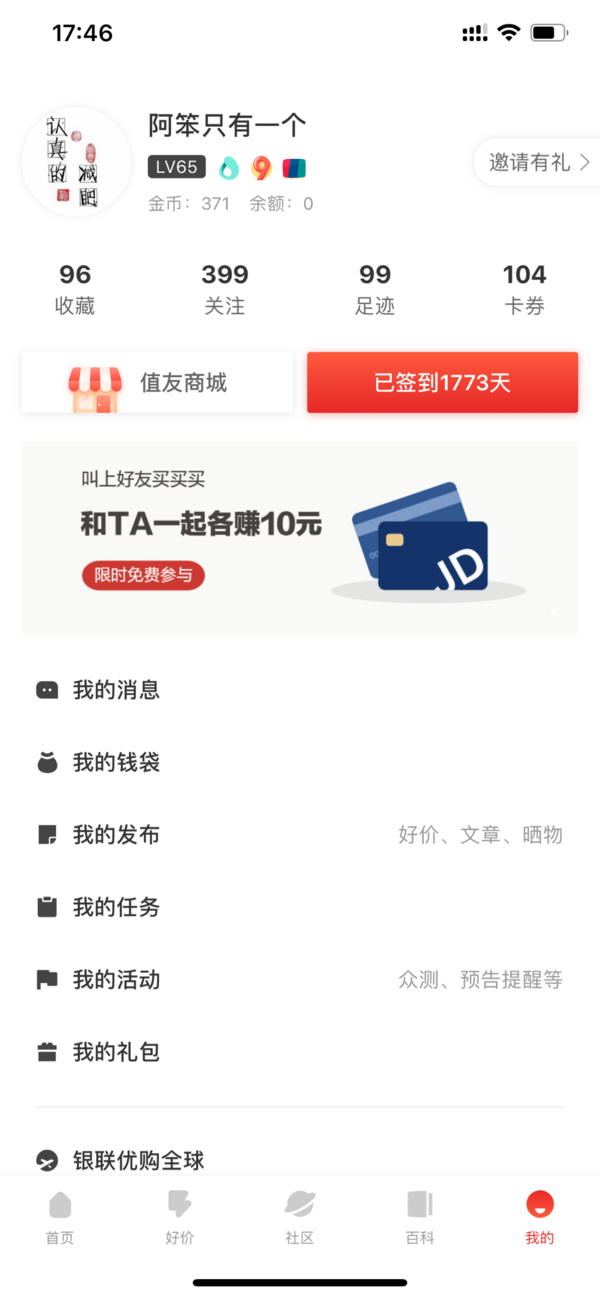Open my 足迹 browsing history

coord(375,289)
